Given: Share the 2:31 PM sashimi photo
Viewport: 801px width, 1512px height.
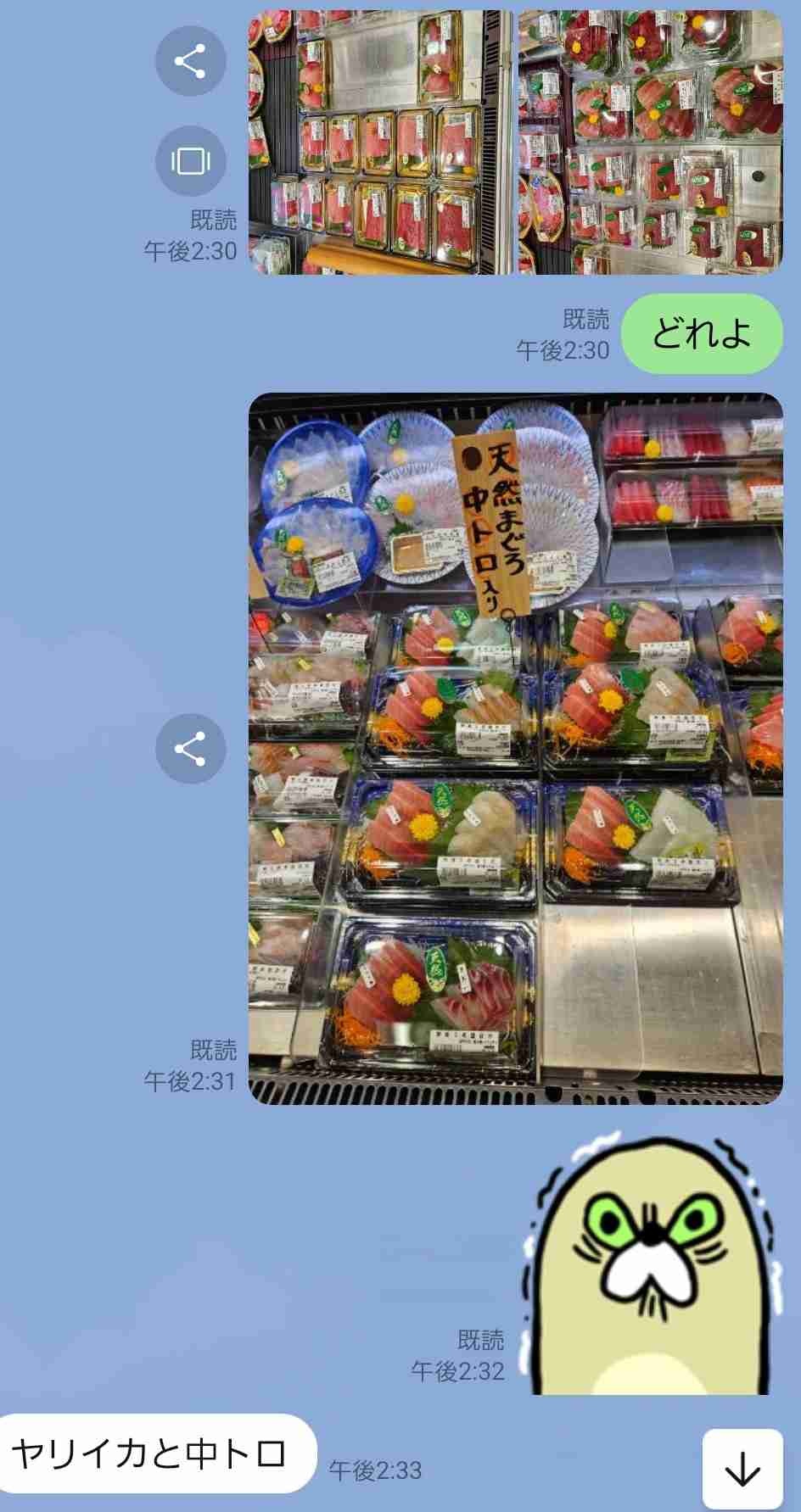Looking at the screenshot, I should tap(190, 749).
